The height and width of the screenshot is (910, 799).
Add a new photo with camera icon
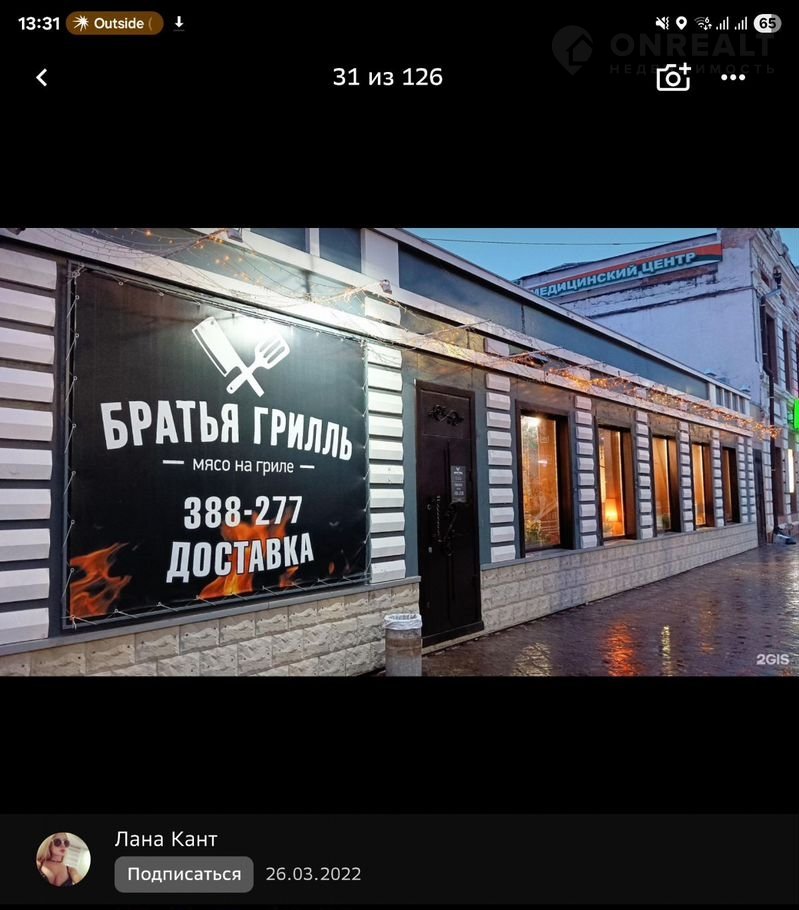pos(673,77)
